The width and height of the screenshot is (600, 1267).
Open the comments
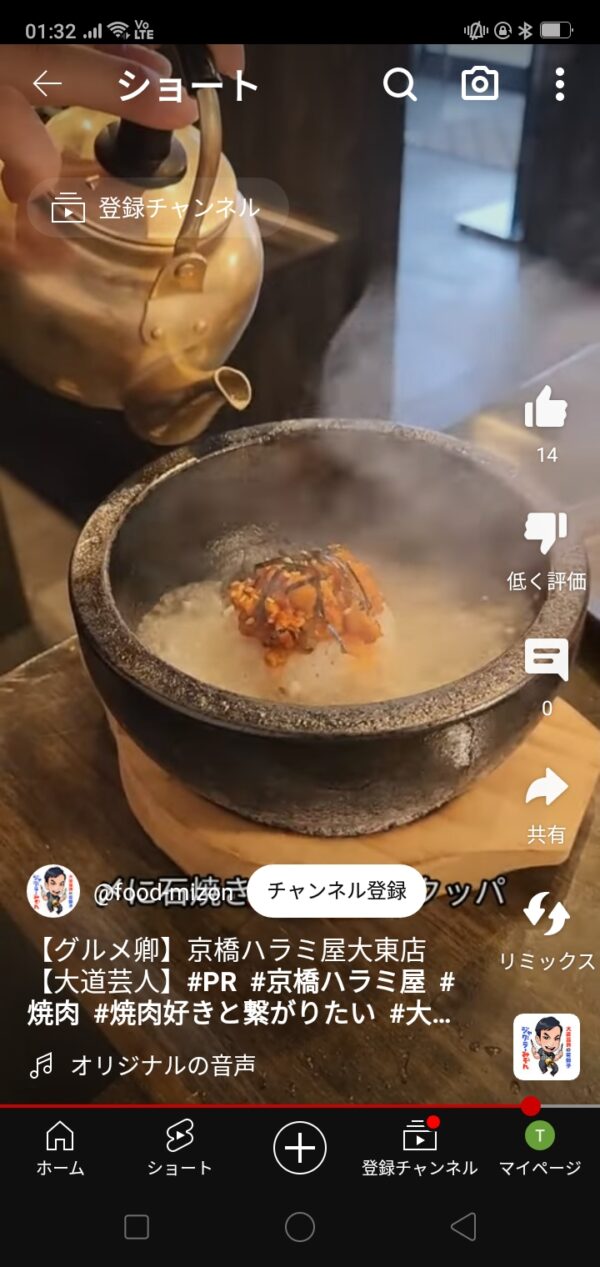click(x=546, y=660)
